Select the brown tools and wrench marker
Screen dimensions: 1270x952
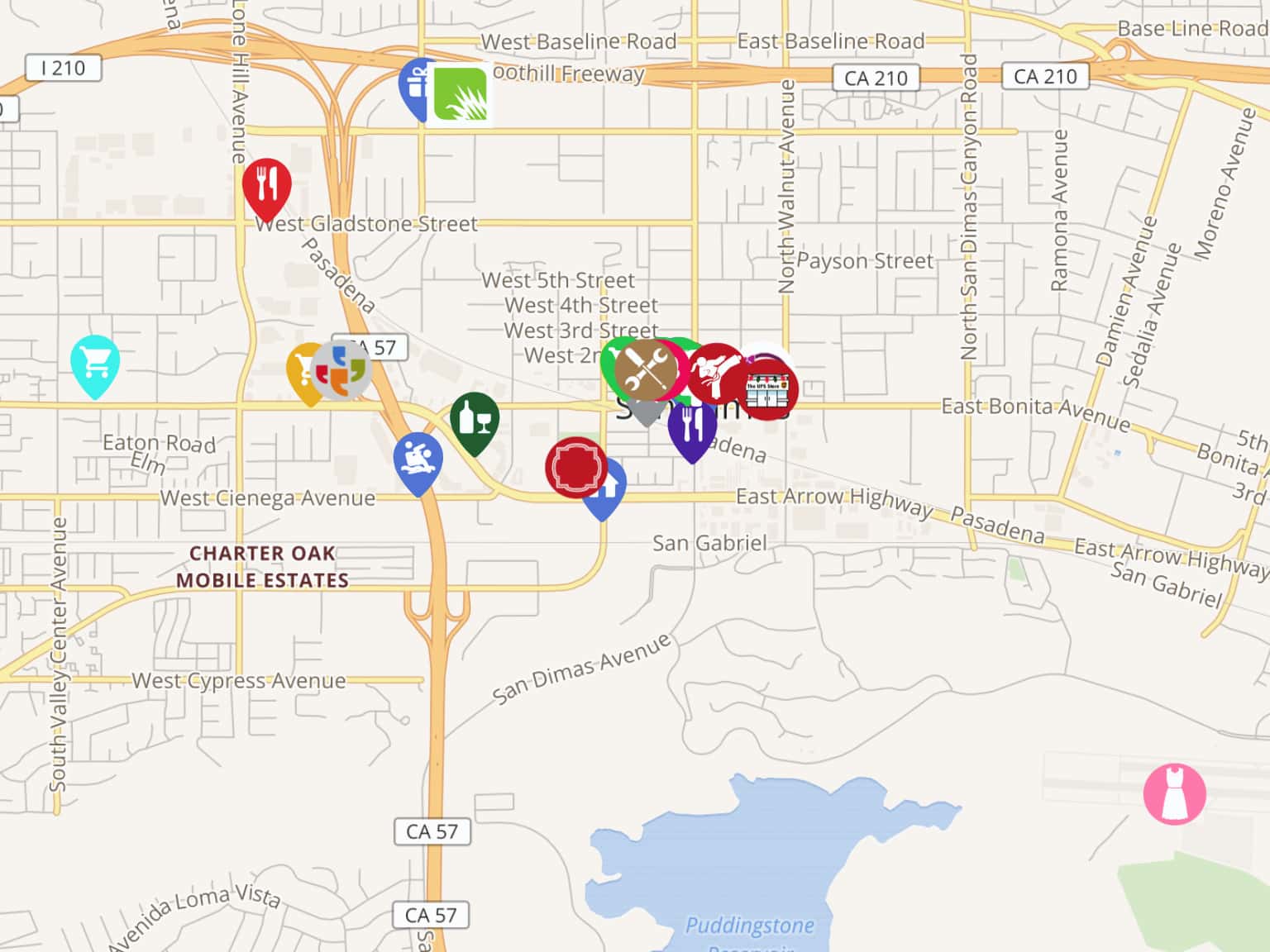[646, 369]
